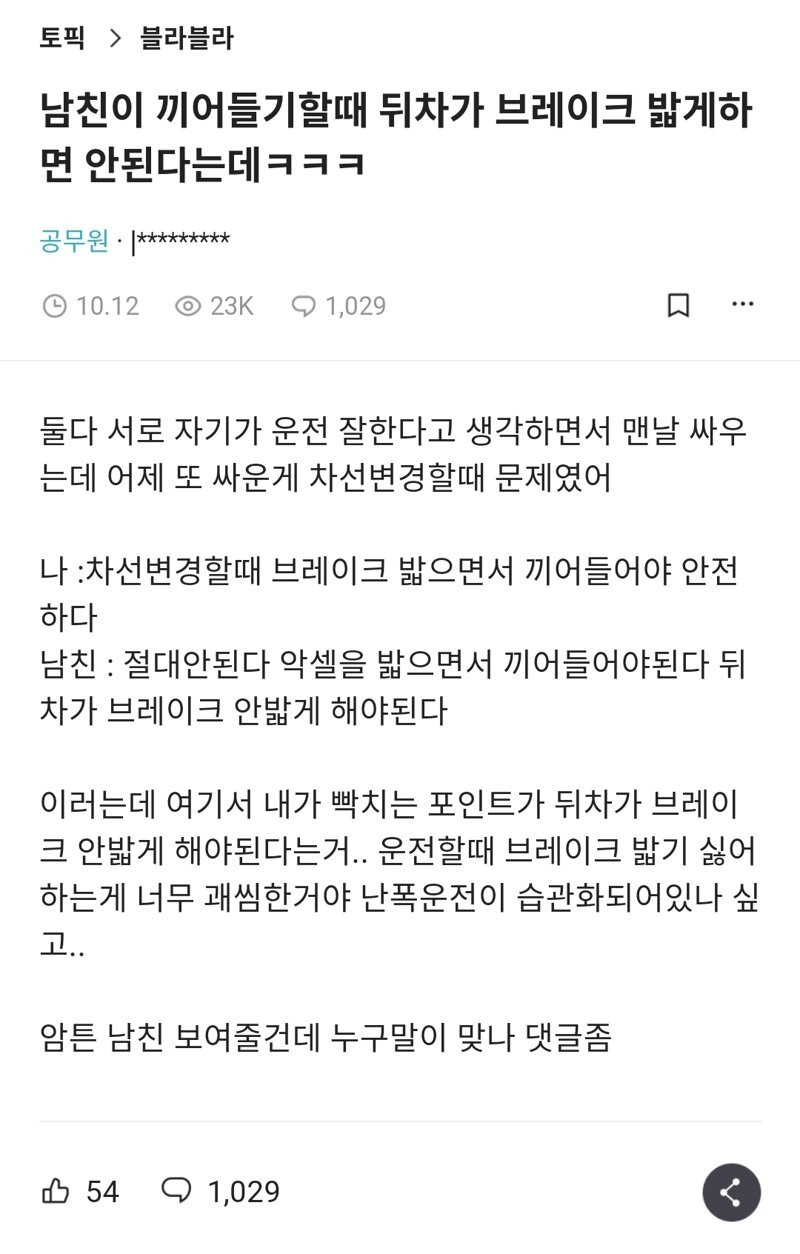Bookmark this post using the ribbon icon
800x1254 pixels.
(679, 305)
